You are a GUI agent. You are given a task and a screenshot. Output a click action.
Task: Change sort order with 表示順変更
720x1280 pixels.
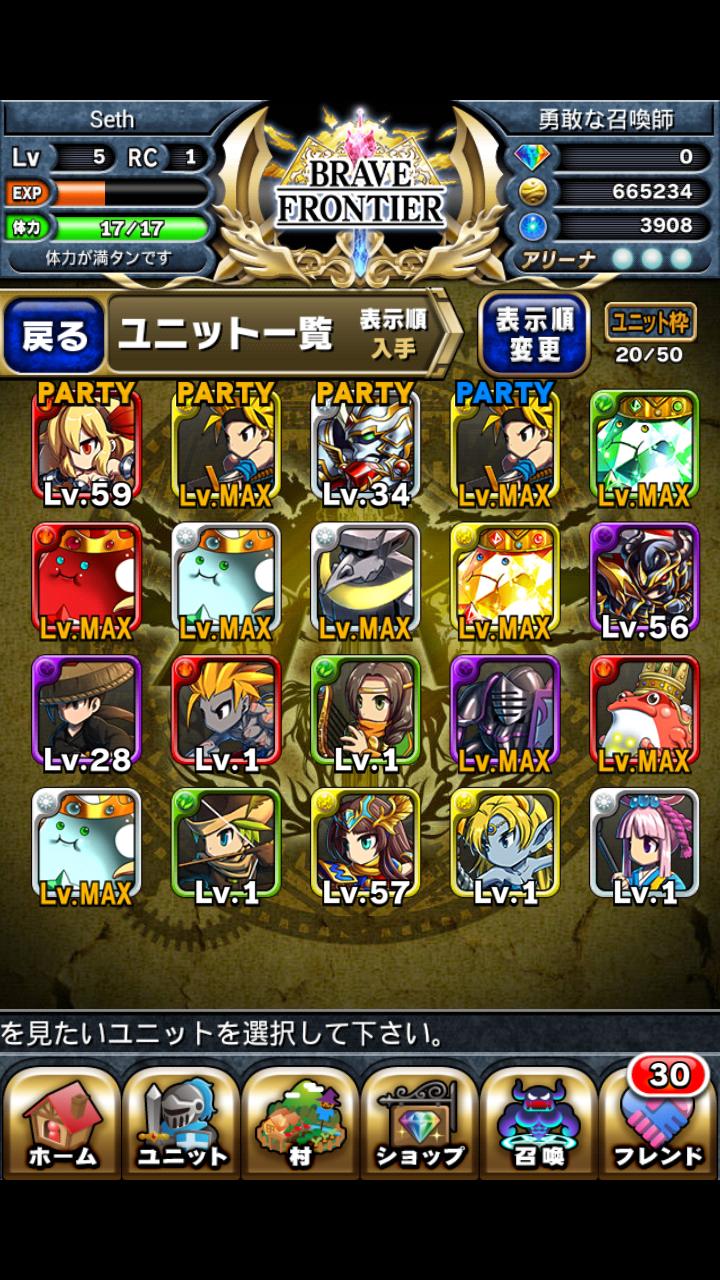click(534, 335)
